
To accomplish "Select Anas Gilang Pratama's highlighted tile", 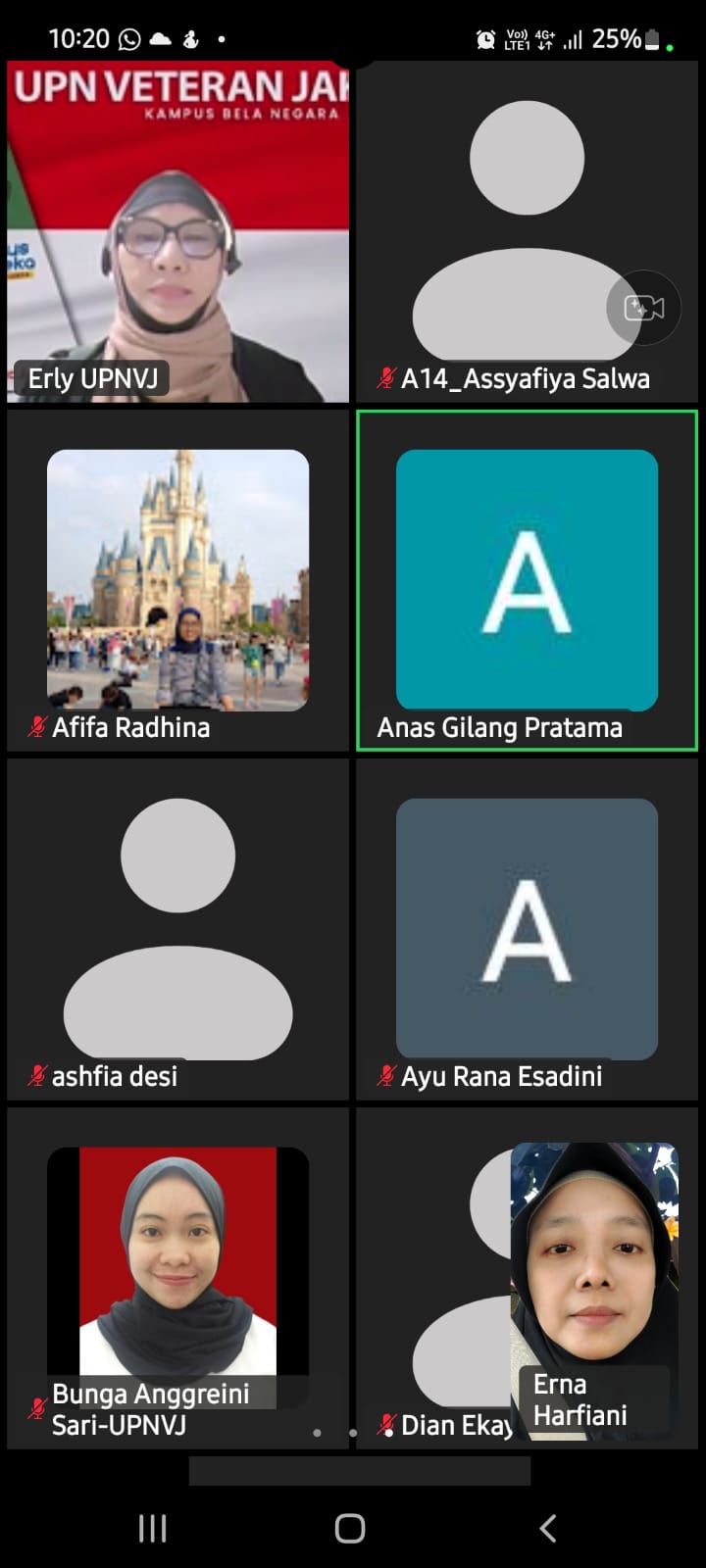I will [x=527, y=580].
